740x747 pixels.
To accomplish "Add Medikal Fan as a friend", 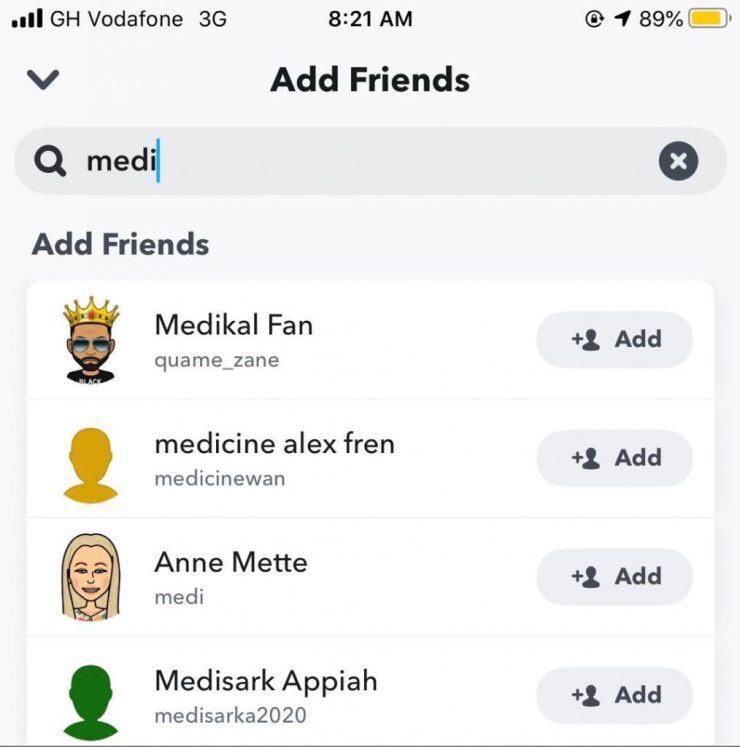I will tap(614, 340).
